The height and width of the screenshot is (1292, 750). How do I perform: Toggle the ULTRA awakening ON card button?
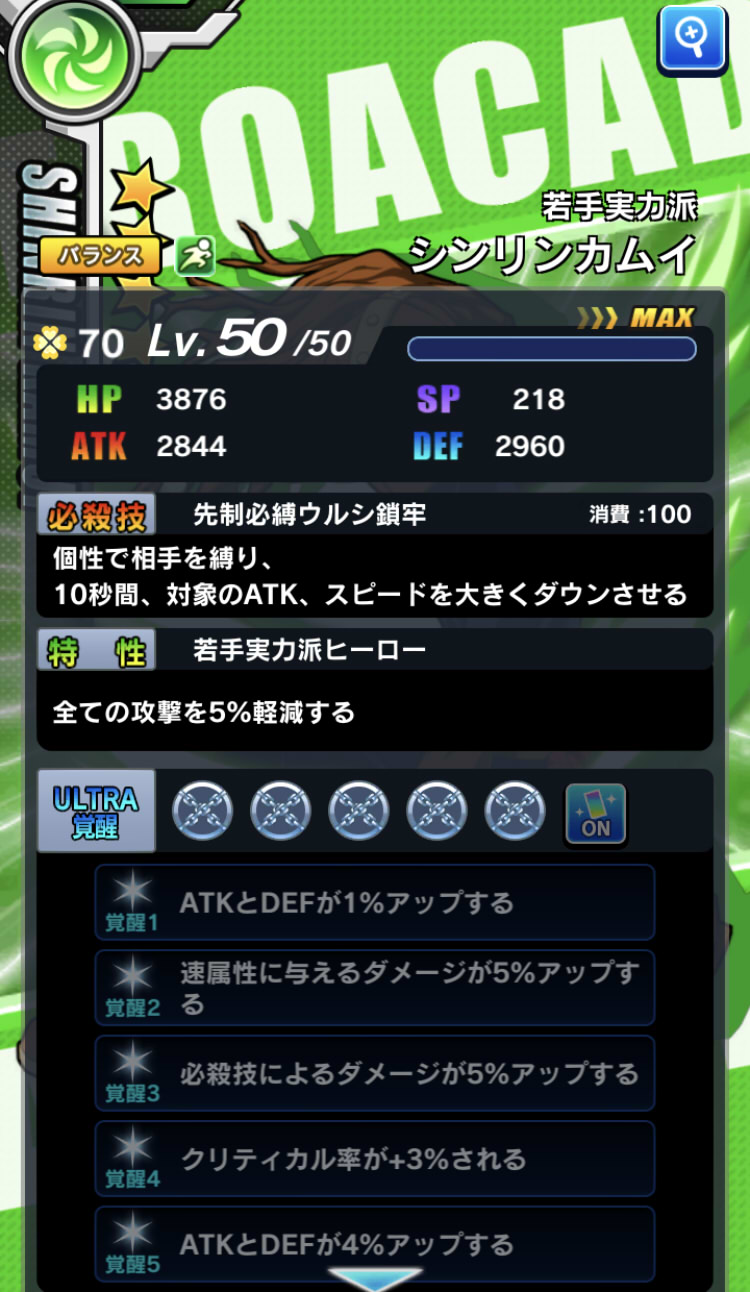click(x=595, y=812)
